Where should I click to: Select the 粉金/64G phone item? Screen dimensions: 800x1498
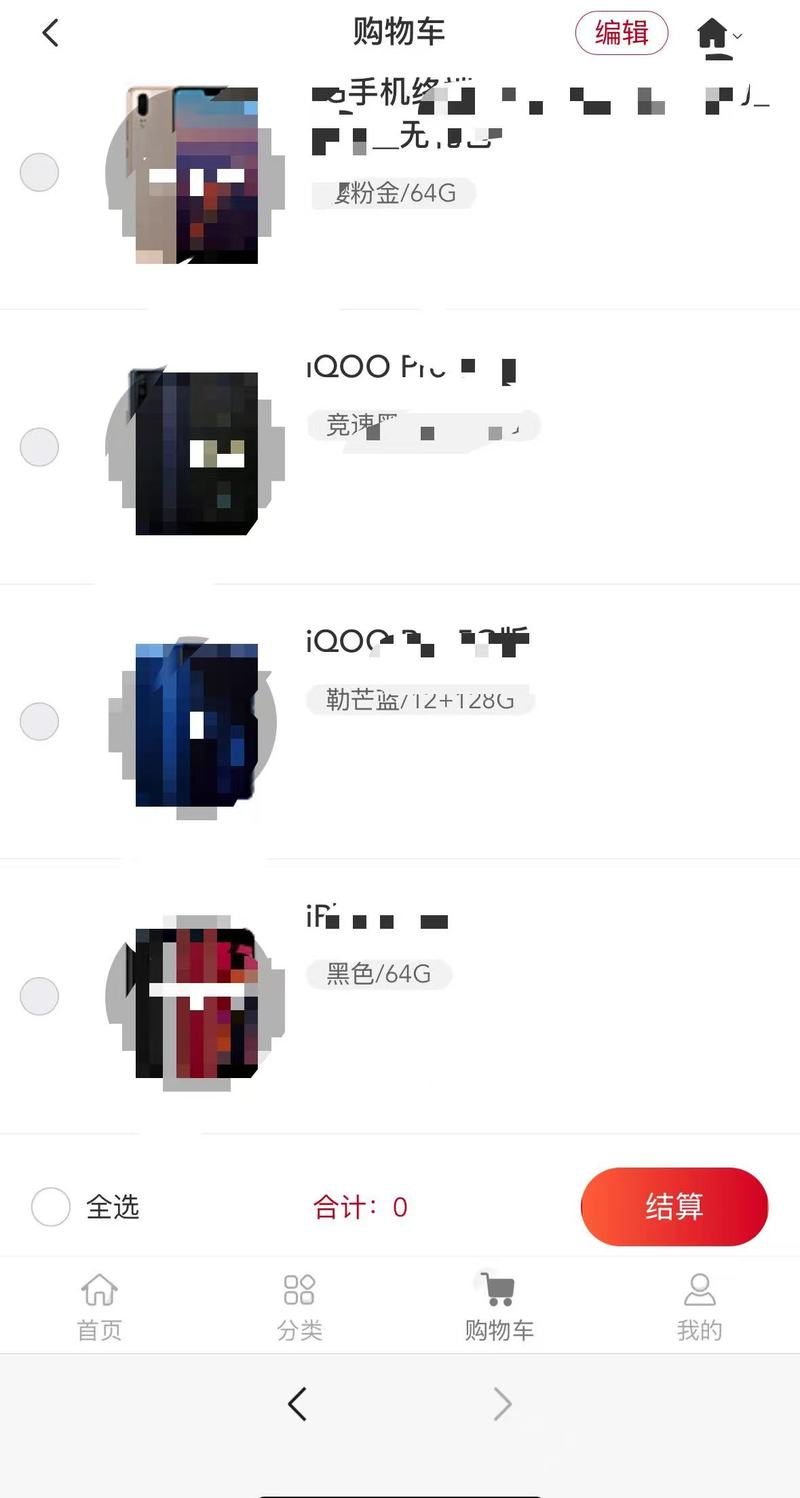[40, 172]
